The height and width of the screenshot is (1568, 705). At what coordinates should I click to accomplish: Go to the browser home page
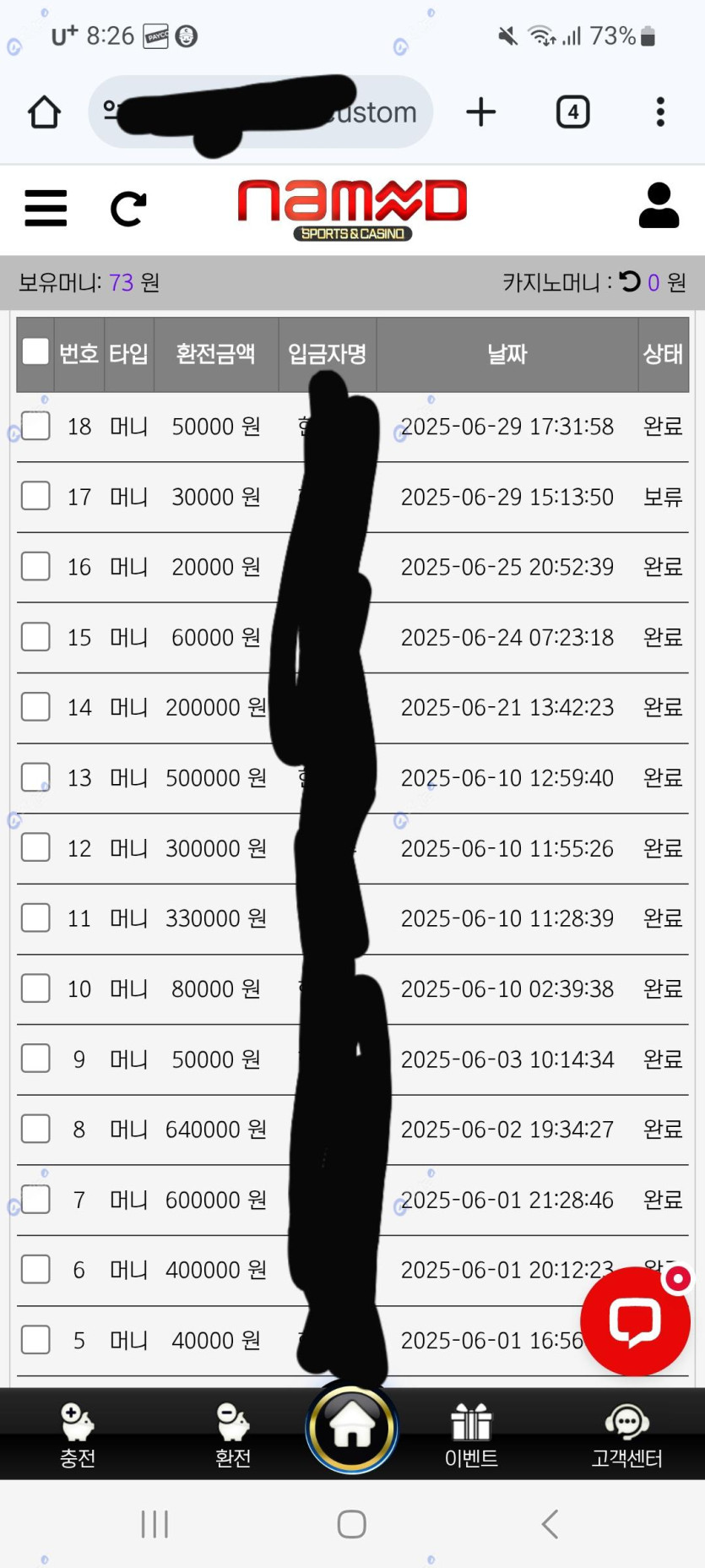click(x=44, y=112)
